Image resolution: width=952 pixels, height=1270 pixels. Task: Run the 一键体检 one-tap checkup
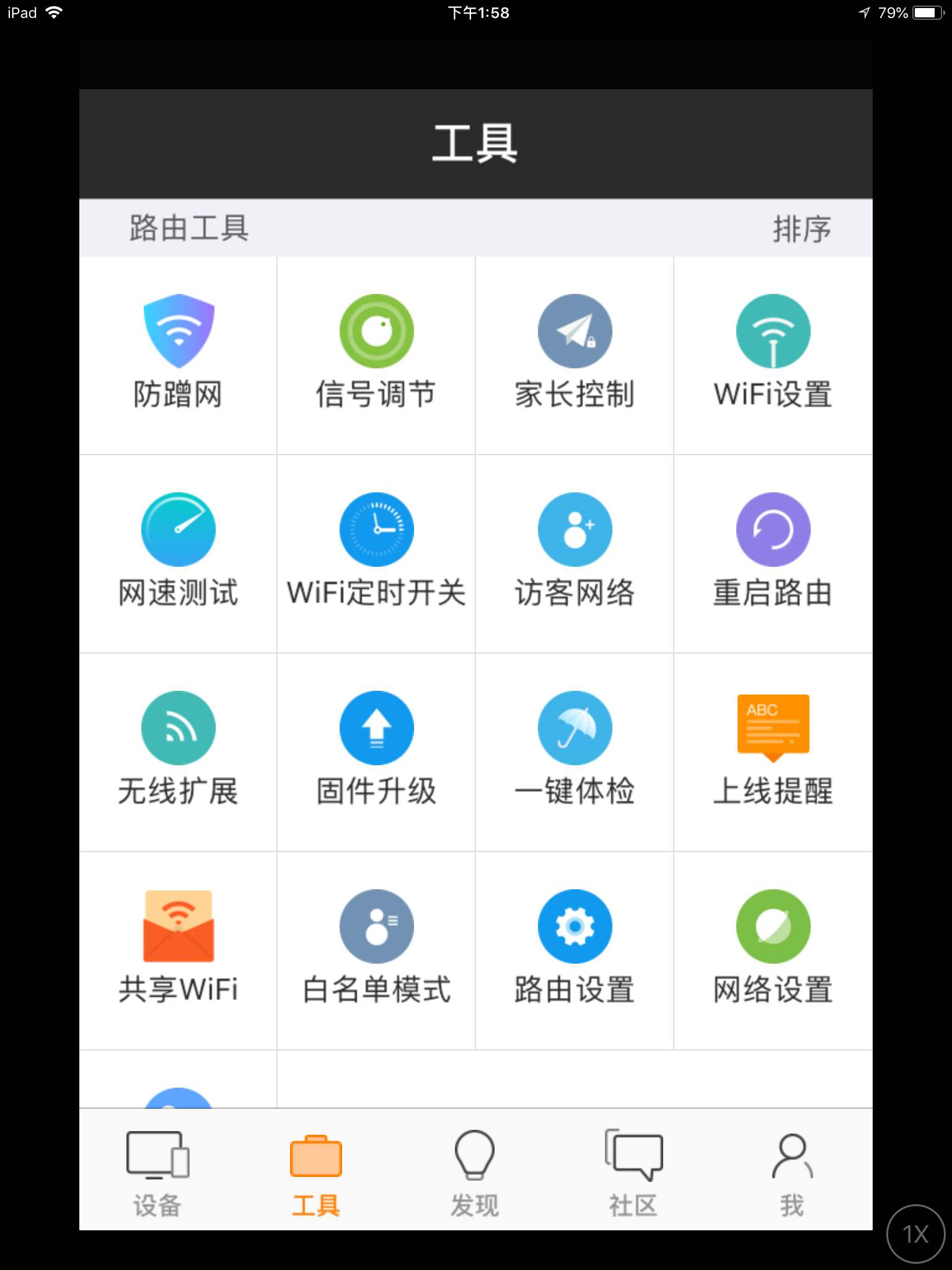pos(575,750)
